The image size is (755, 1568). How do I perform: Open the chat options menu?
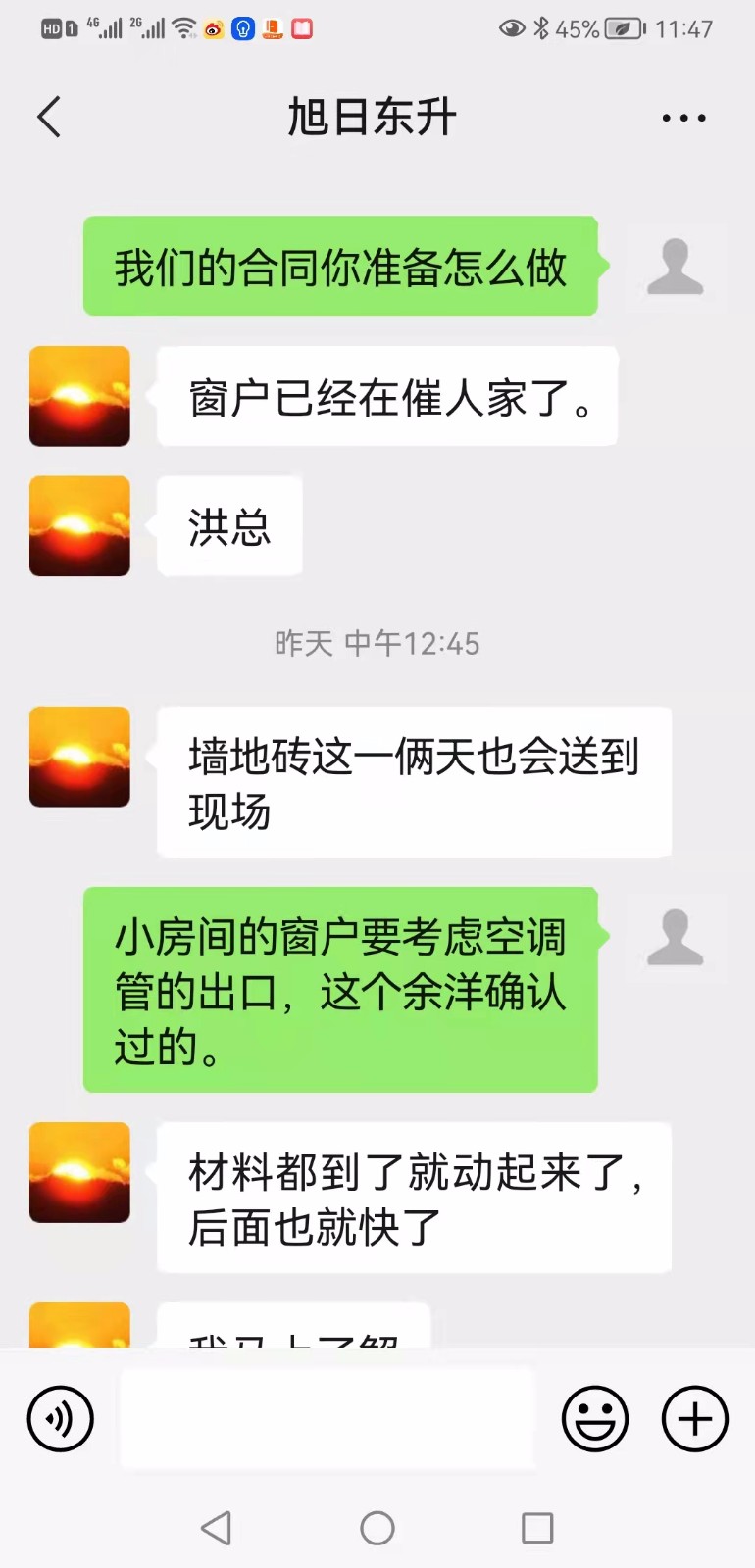coord(683,118)
